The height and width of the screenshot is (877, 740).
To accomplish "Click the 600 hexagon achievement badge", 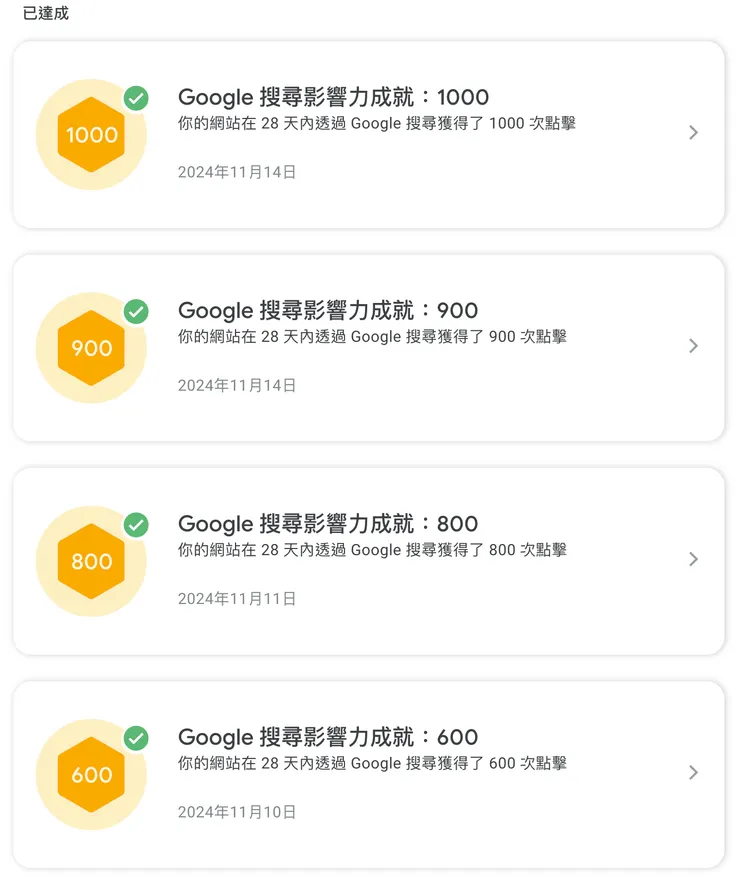I will pyautogui.click(x=91, y=774).
